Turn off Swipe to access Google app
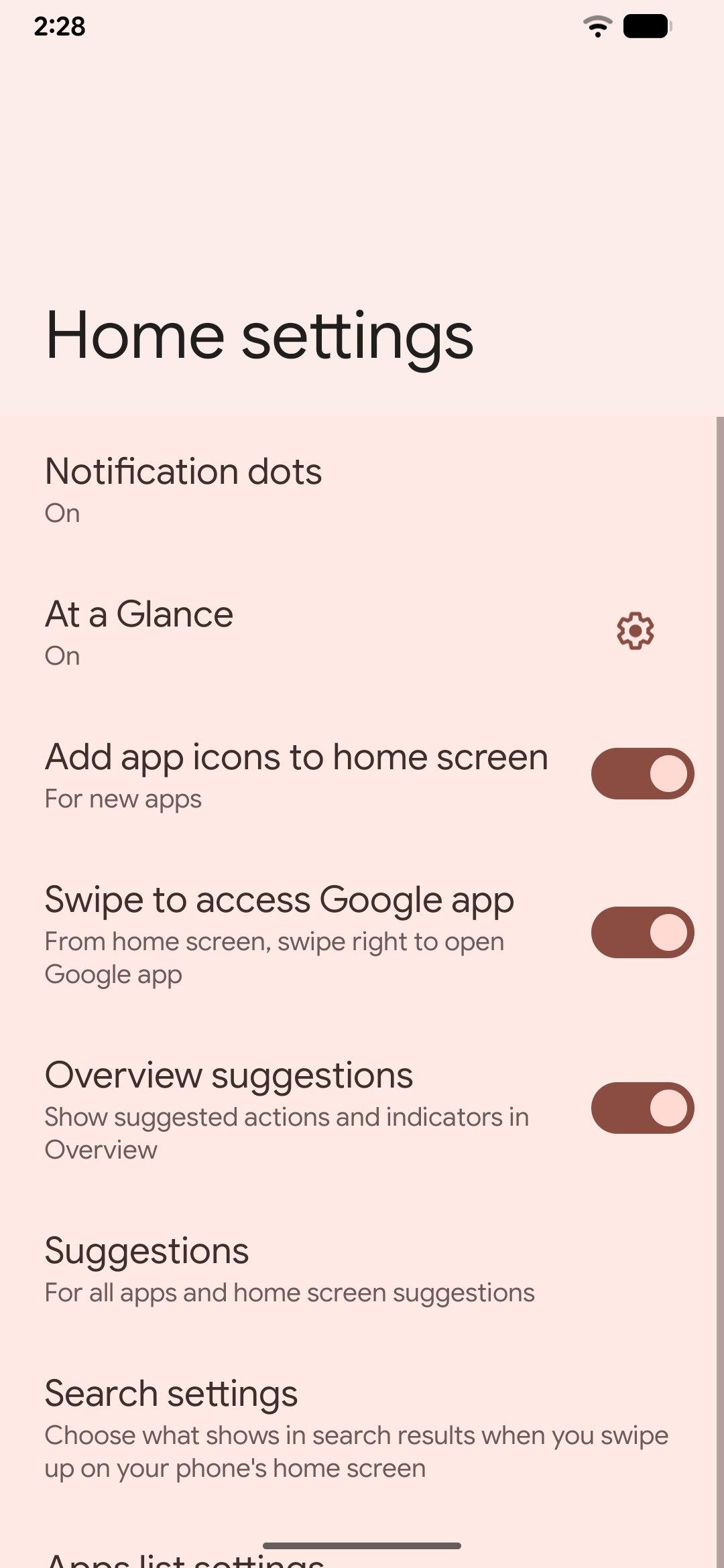The width and height of the screenshot is (724, 1568). (642, 933)
